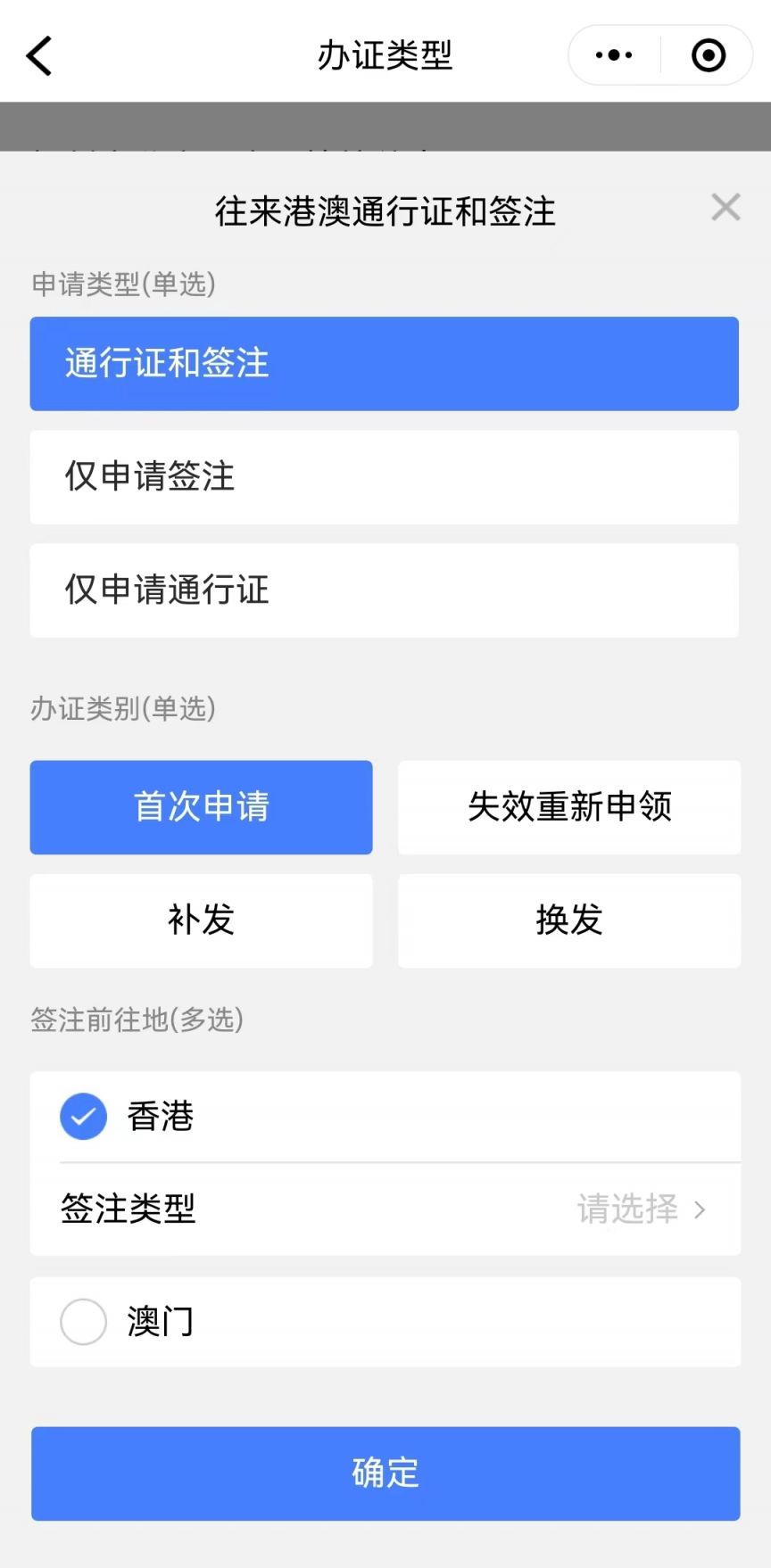Image resolution: width=771 pixels, height=1568 pixels.
Task: Uncheck the 香港 destination
Action: (84, 1117)
